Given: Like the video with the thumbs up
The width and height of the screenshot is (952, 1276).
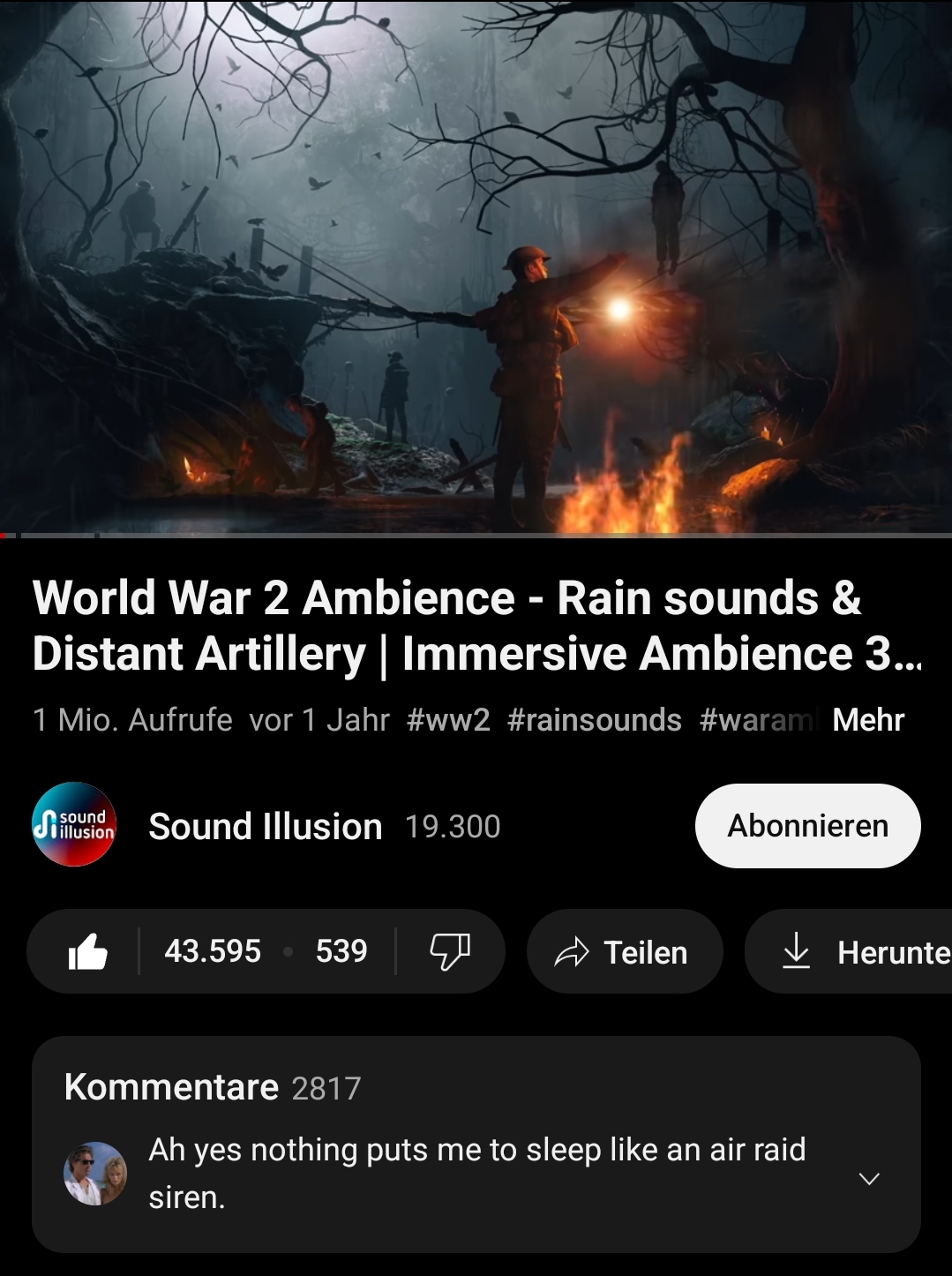Looking at the screenshot, I should (88, 951).
